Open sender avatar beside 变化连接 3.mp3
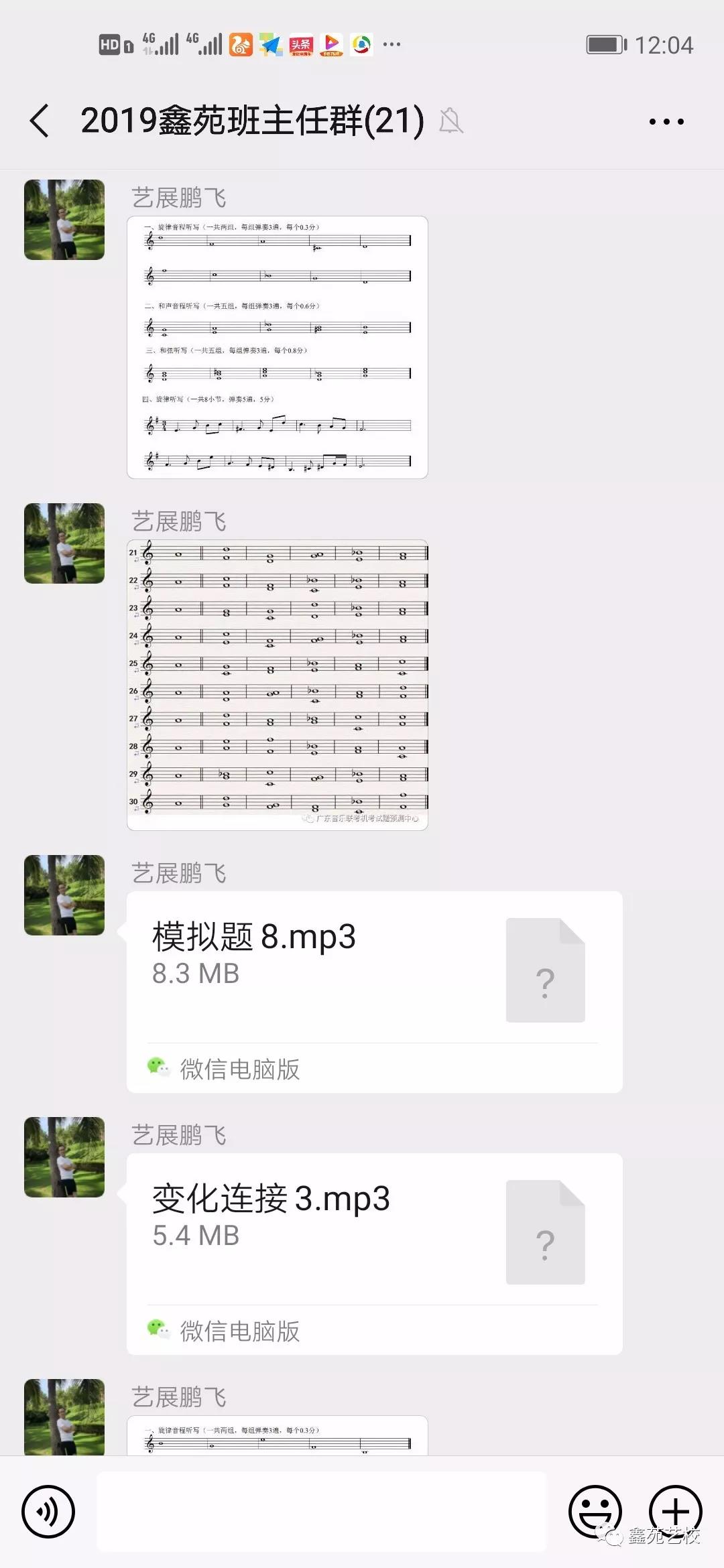This screenshot has height=1568, width=724. coord(64,1157)
